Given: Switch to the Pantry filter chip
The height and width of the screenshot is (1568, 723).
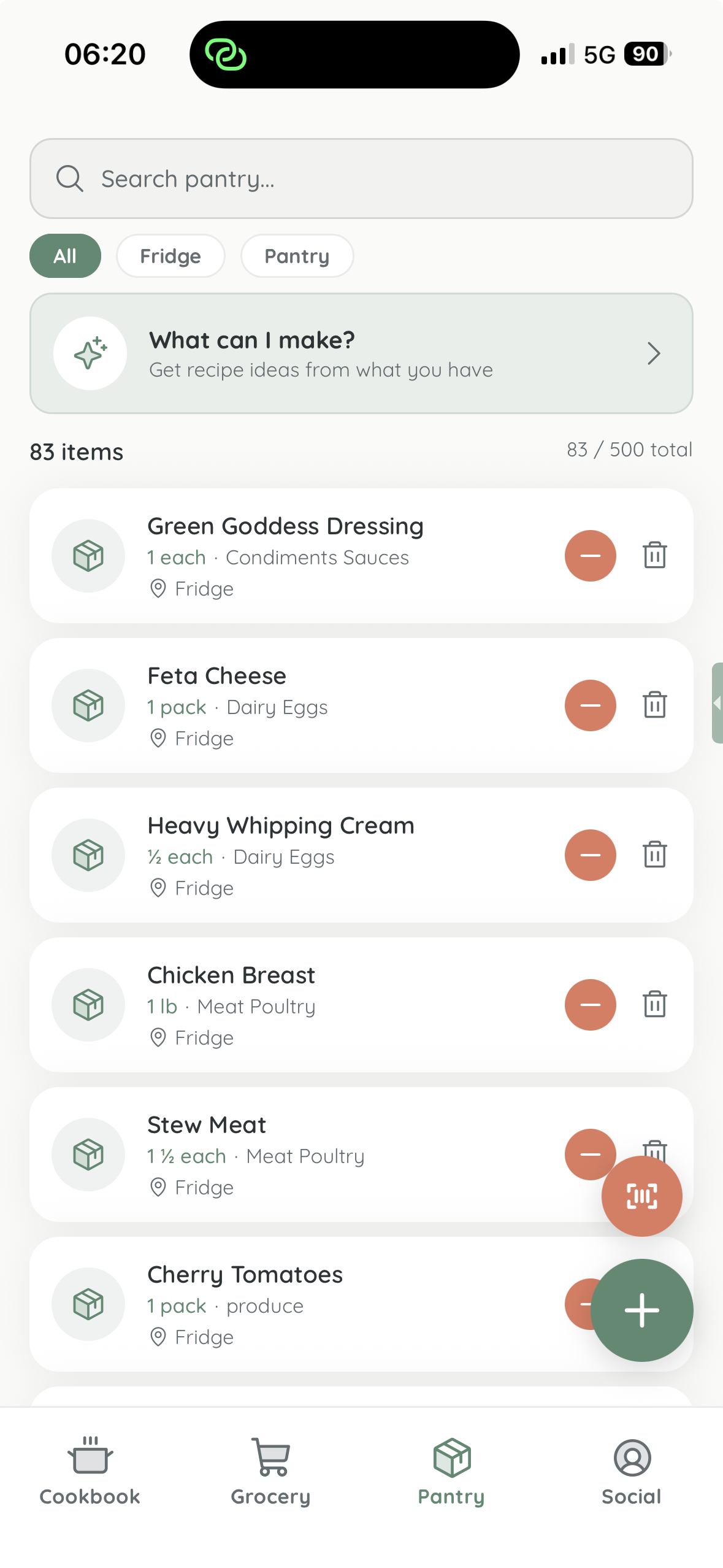Looking at the screenshot, I should point(297,256).
